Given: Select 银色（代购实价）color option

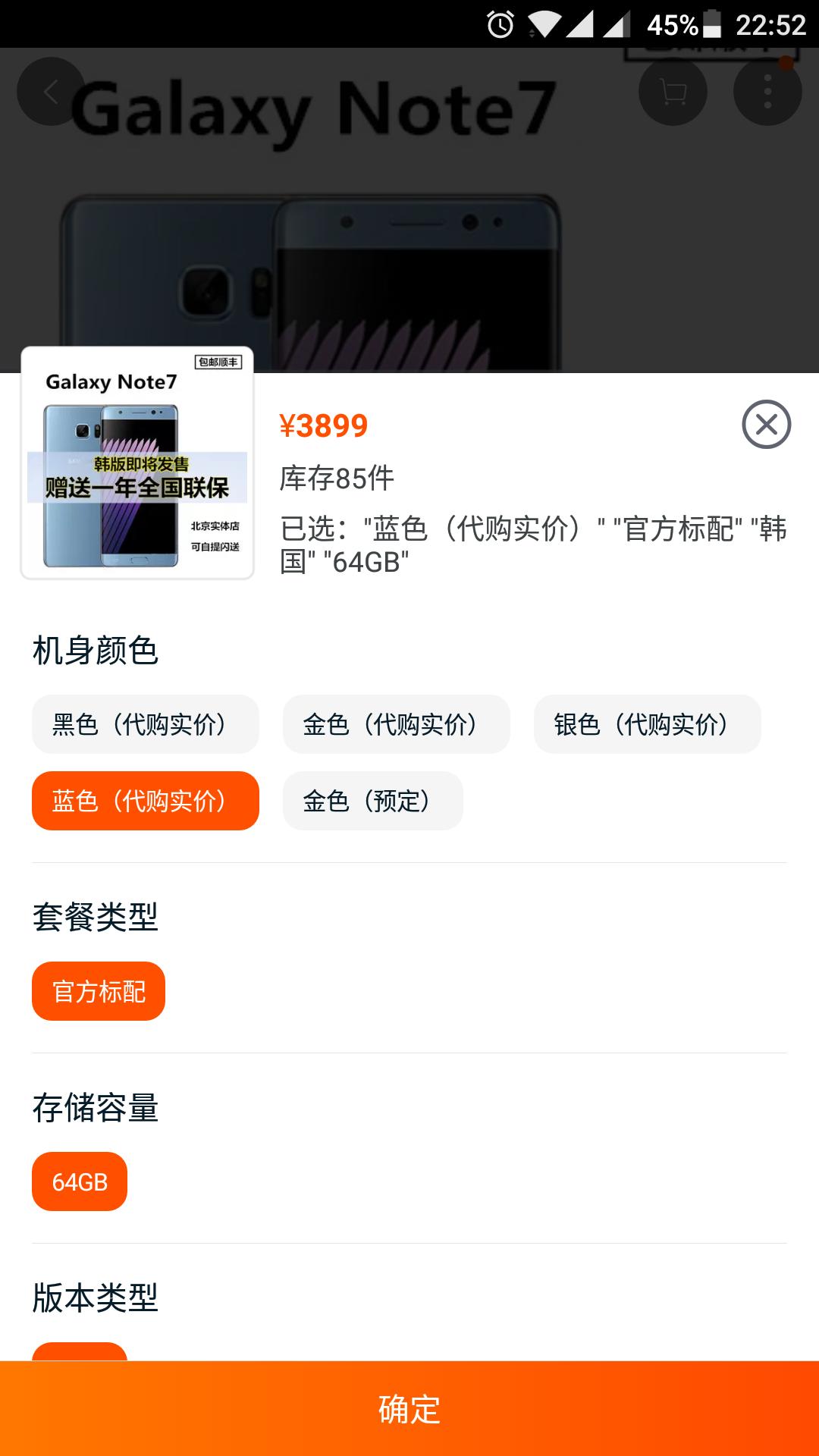Looking at the screenshot, I should 648,724.
